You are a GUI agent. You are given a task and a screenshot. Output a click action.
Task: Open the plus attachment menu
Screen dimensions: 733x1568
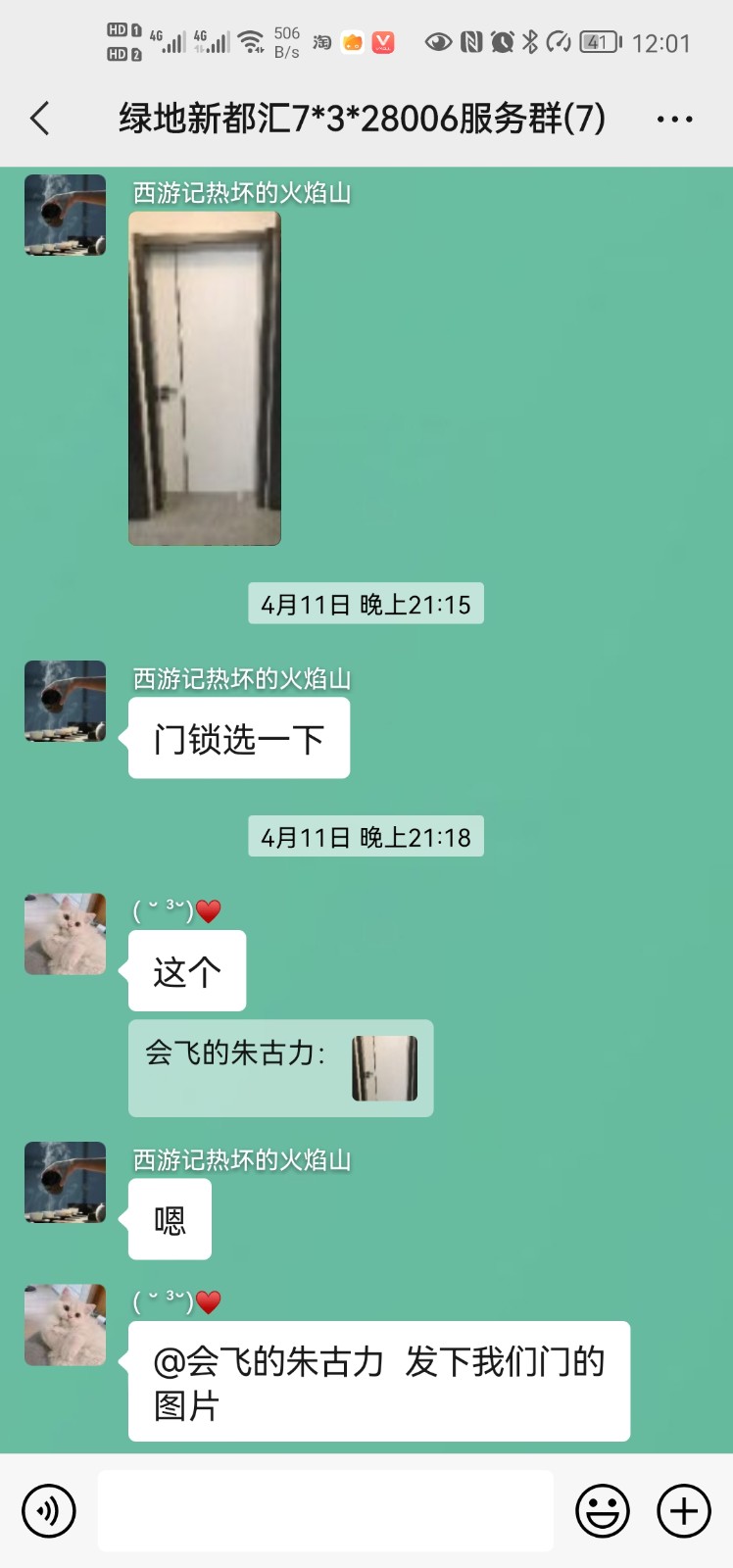tap(683, 1510)
